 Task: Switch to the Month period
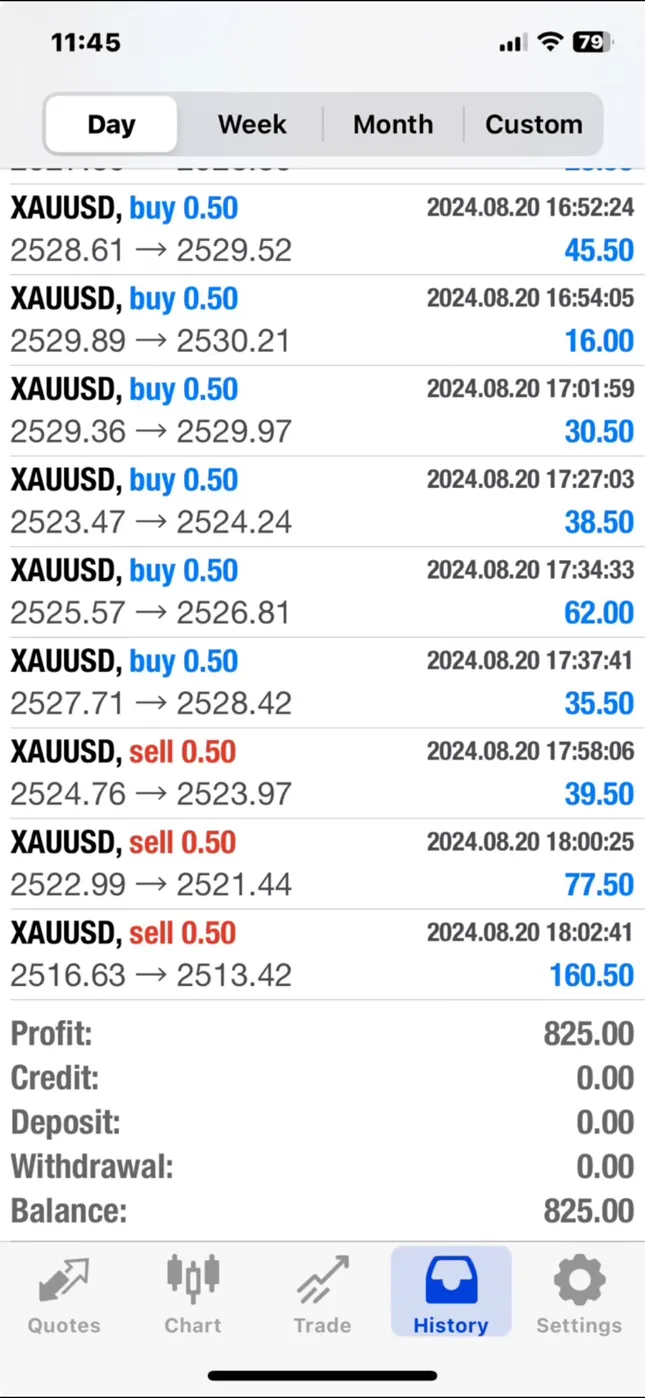click(x=393, y=124)
